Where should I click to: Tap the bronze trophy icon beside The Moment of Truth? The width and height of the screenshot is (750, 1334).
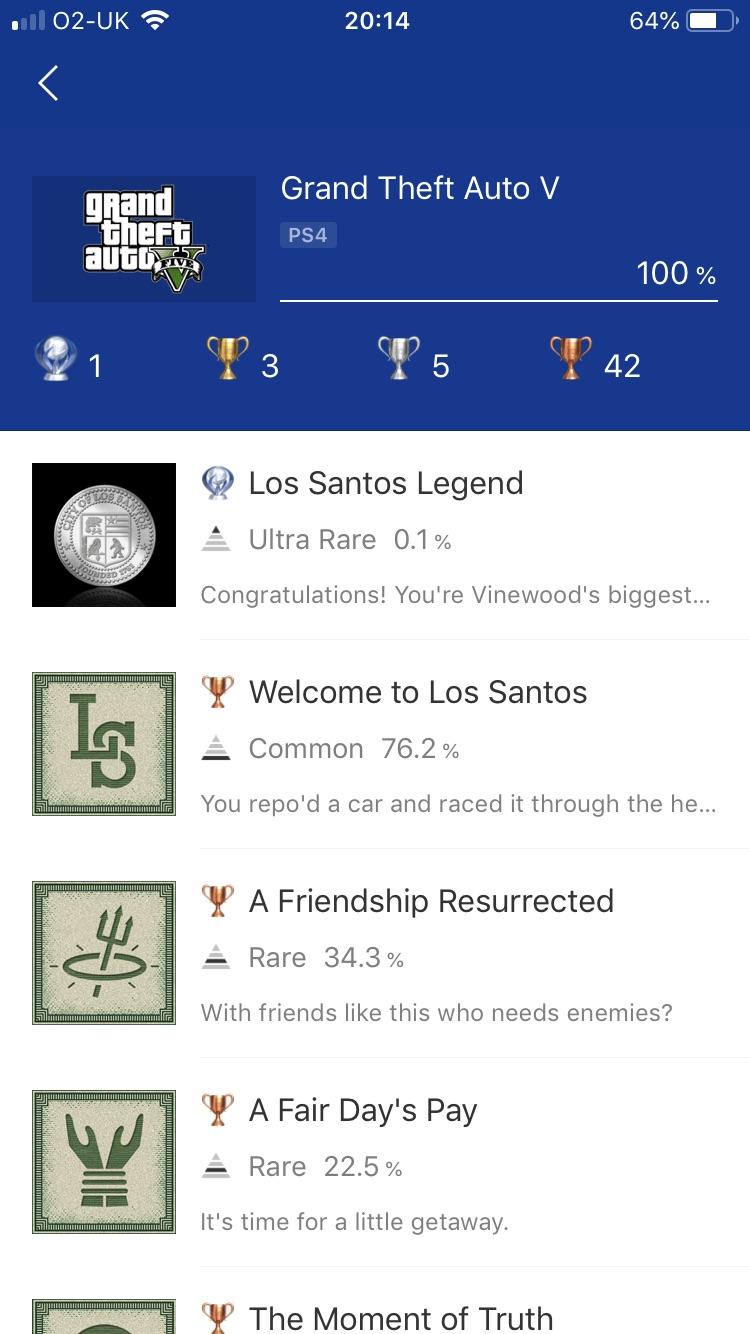coord(219,1318)
